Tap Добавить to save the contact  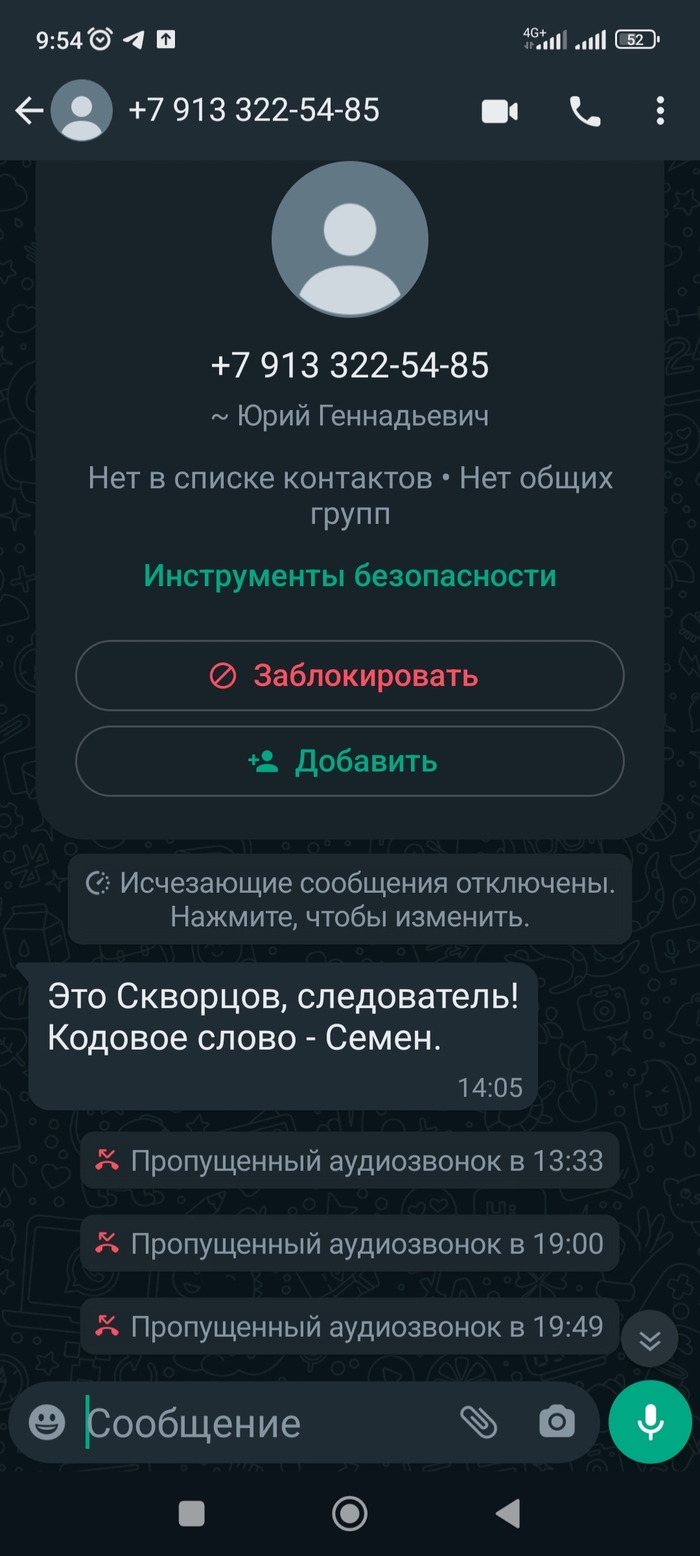[x=350, y=762]
